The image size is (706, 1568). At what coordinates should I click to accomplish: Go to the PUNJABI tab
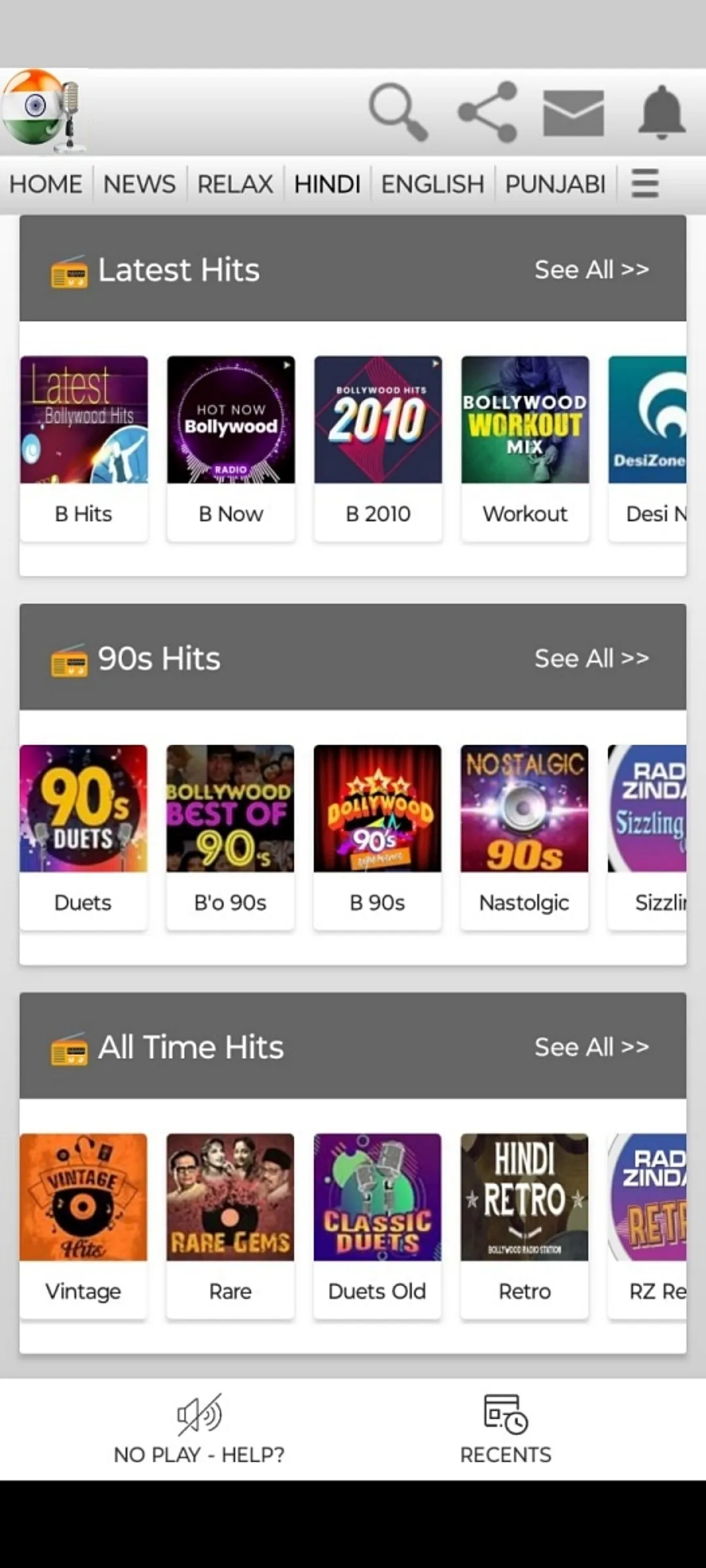point(556,184)
